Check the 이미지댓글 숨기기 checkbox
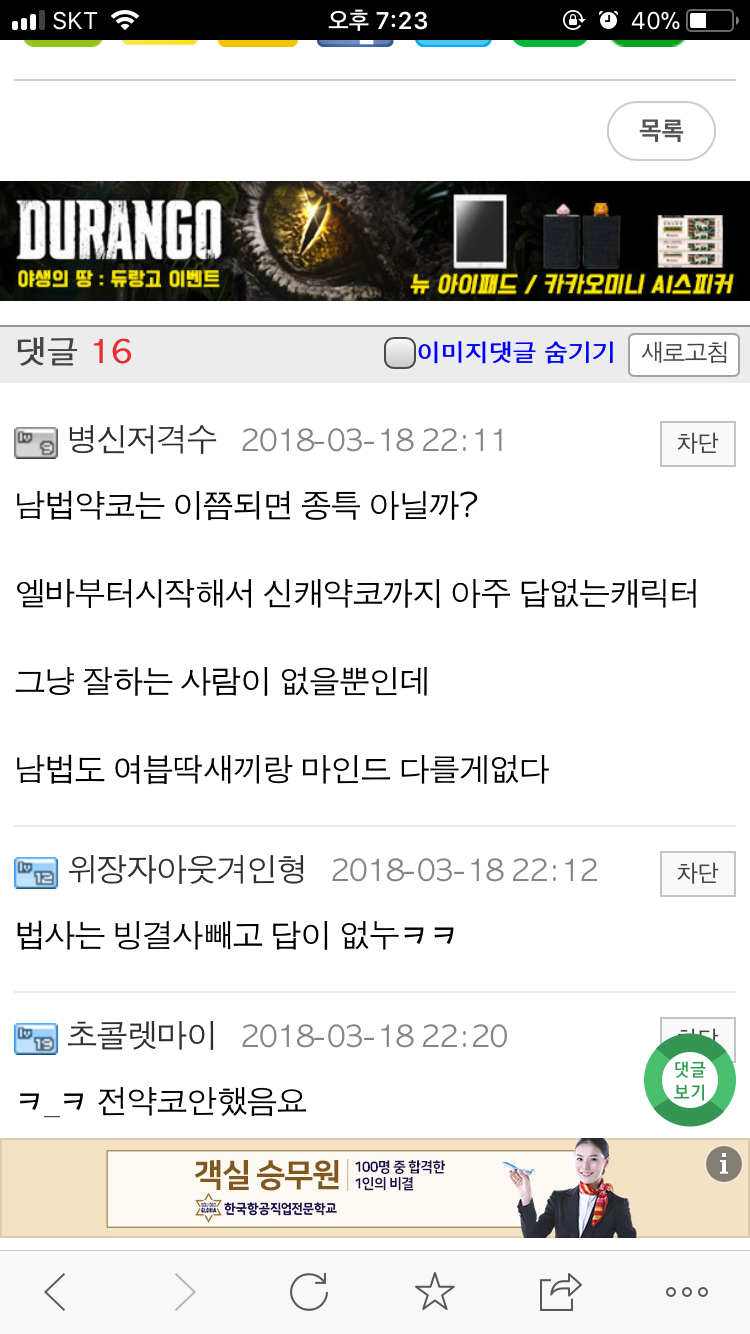This screenshot has height=1334, width=750. pyautogui.click(x=400, y=353)
